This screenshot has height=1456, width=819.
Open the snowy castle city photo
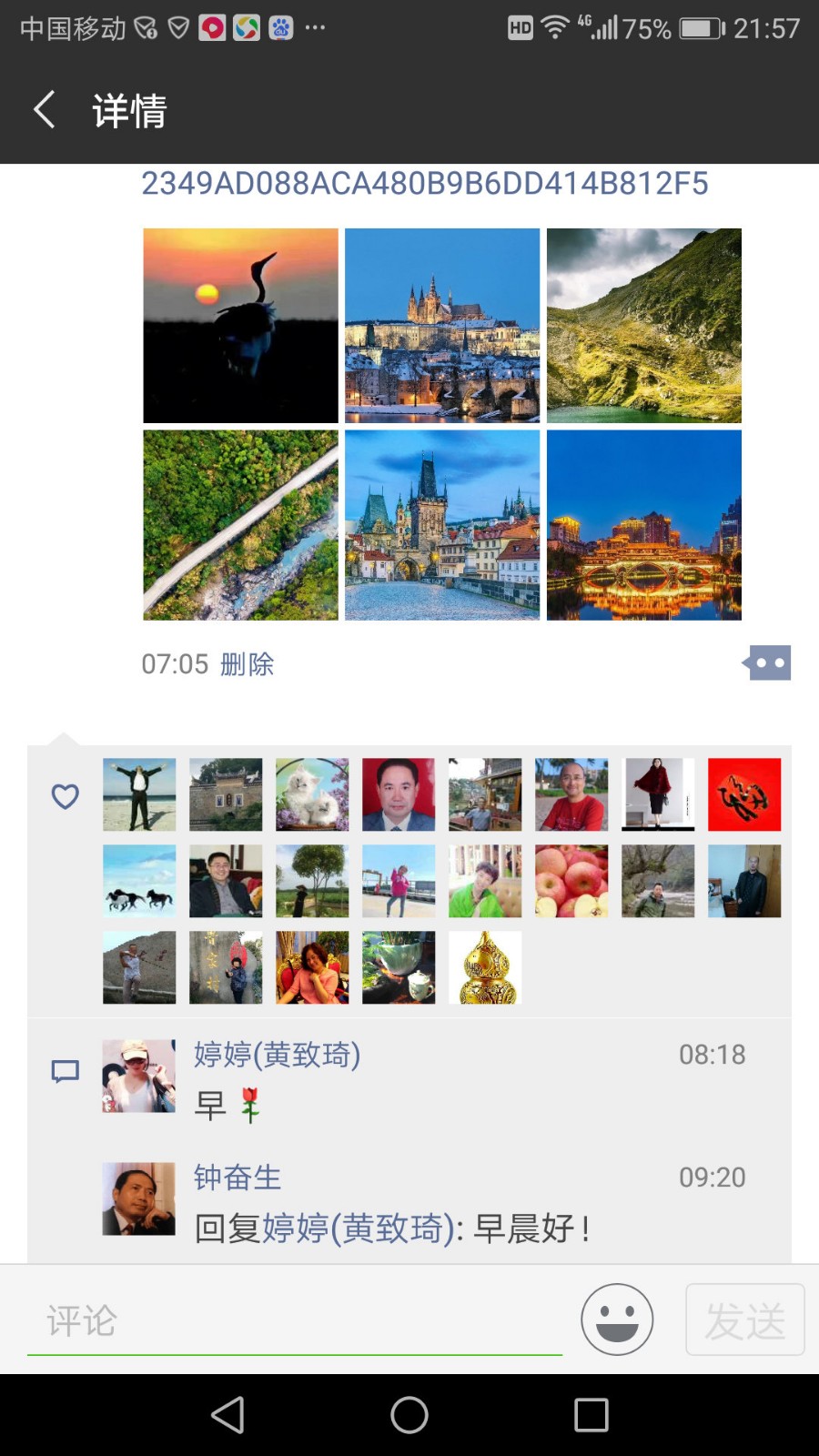(442, 326)
